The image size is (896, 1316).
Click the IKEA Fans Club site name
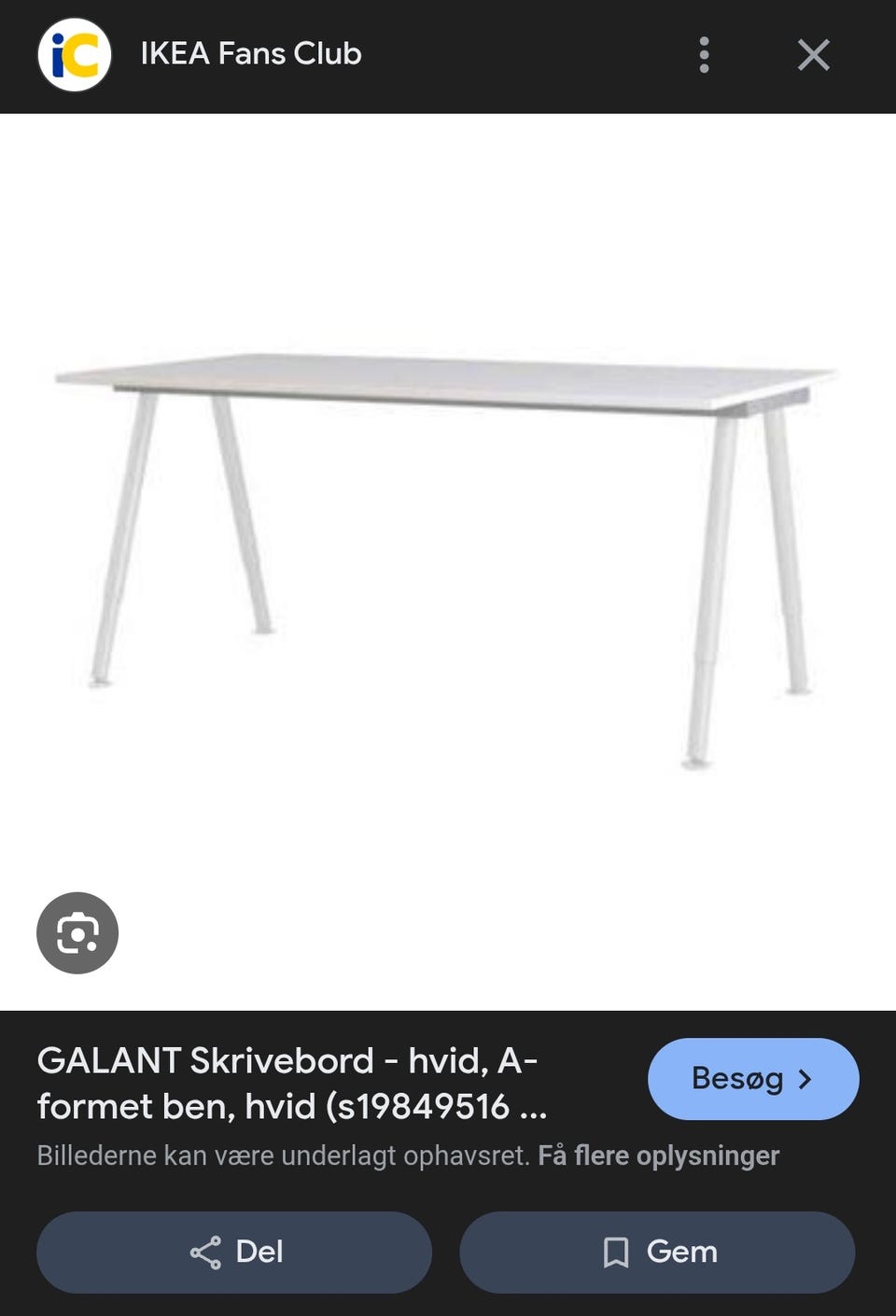pyautogui.click(x=250, y=54)
